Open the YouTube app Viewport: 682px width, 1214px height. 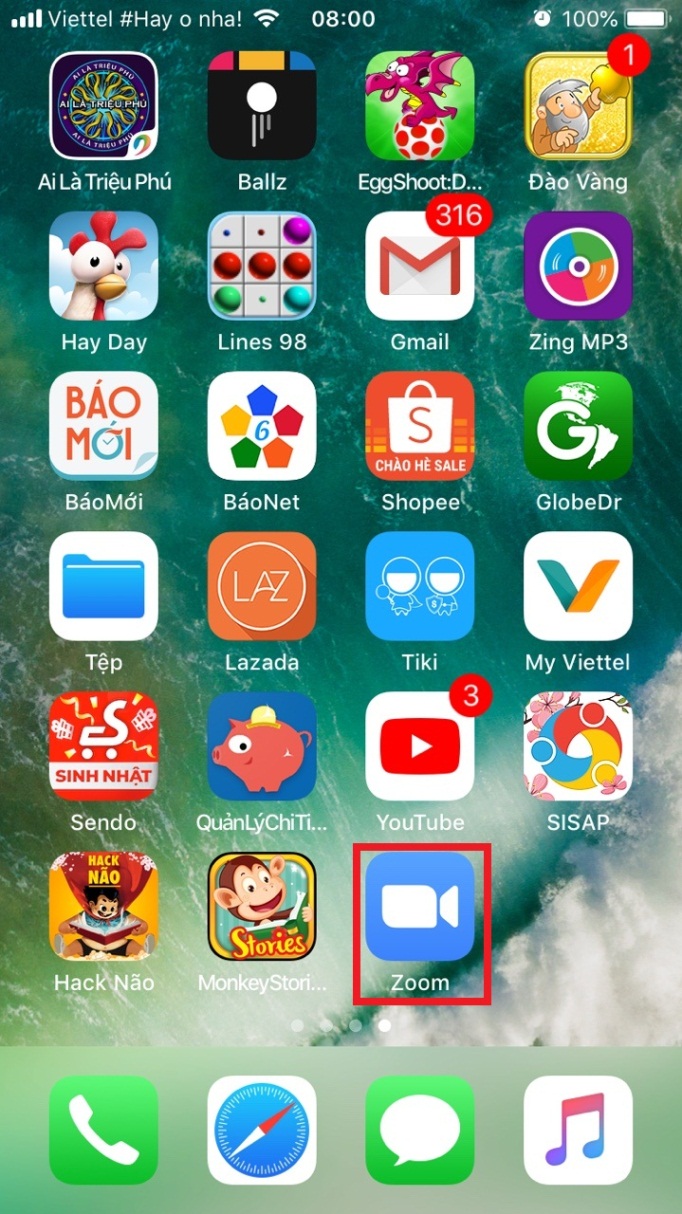tap(420, 746)
